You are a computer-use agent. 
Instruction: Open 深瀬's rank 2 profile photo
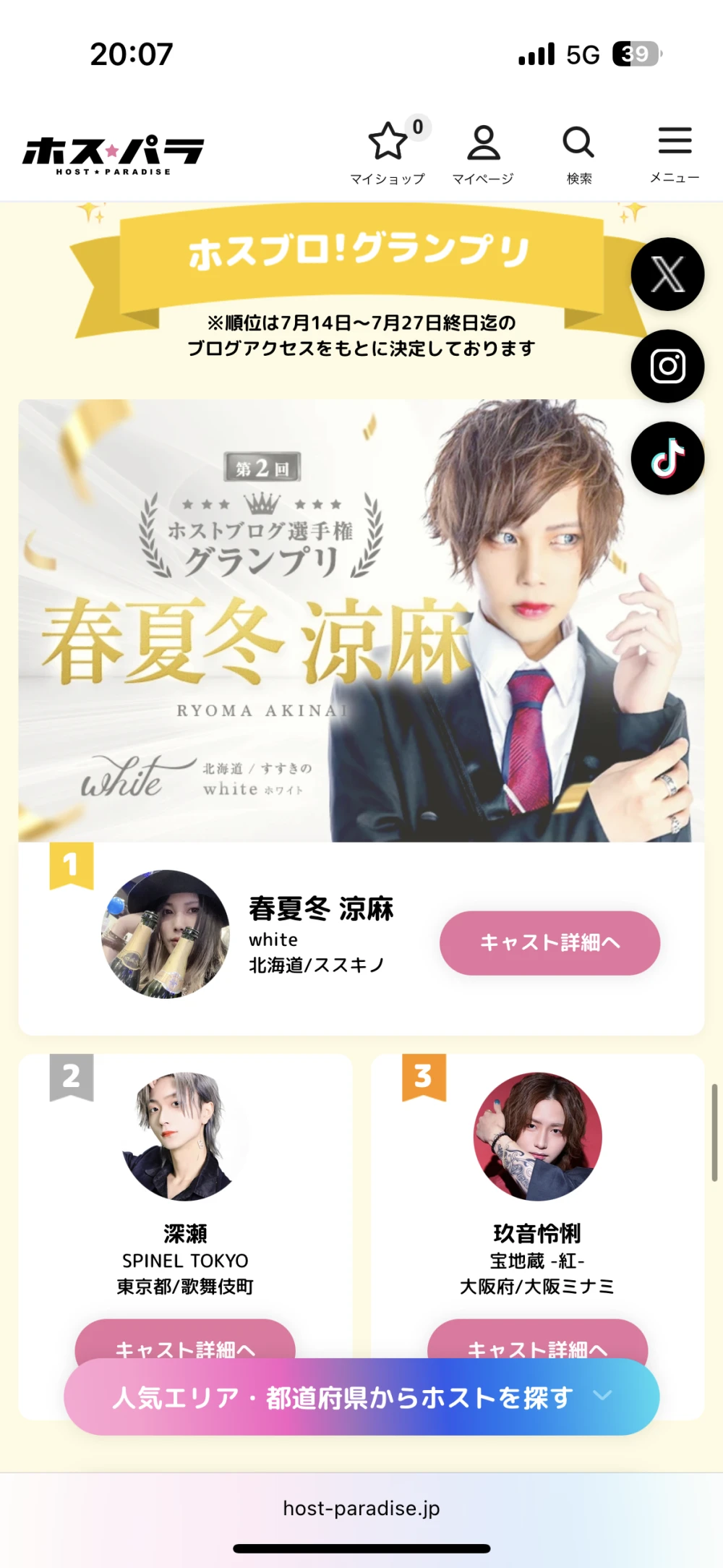pos(185,1136)
